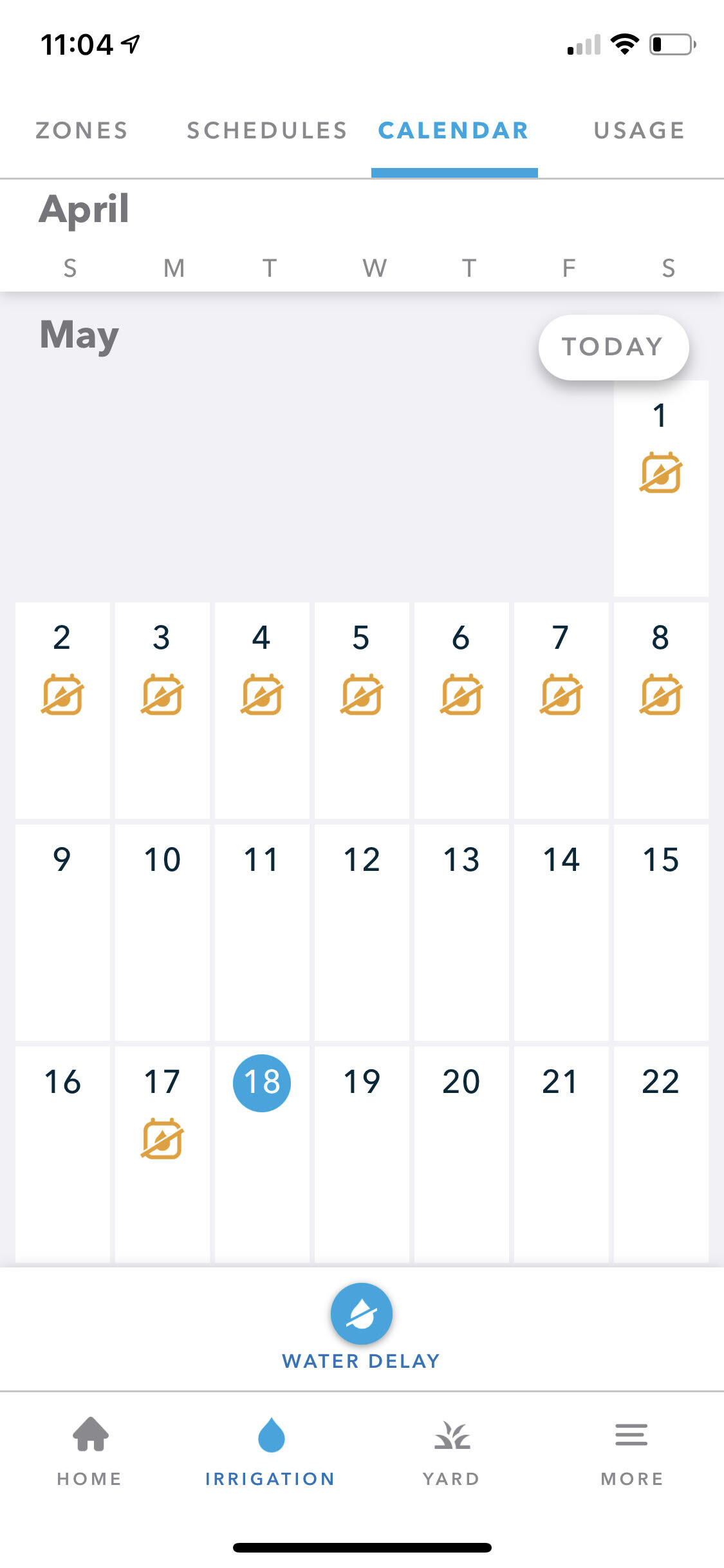View May 22 details

pos(661,1153)
